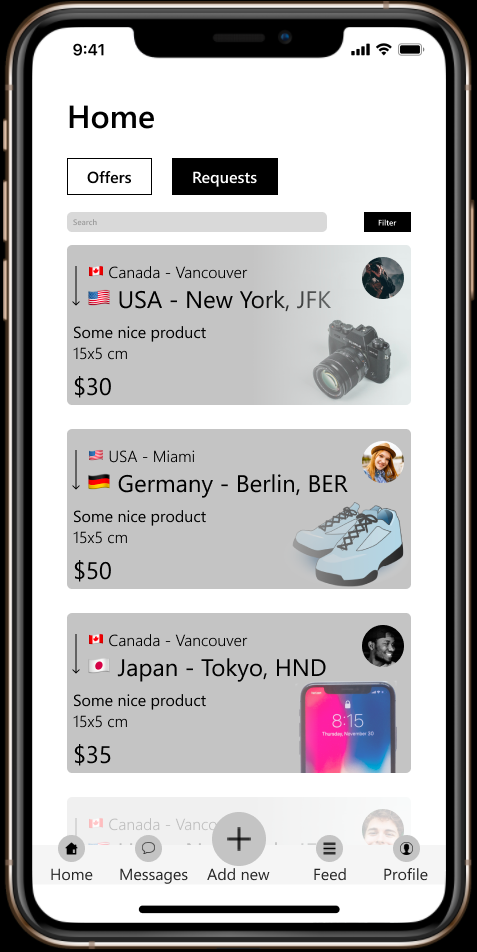This screenshot has width=477, height=952.
Task: Open the Filter button
Action: 387,222
